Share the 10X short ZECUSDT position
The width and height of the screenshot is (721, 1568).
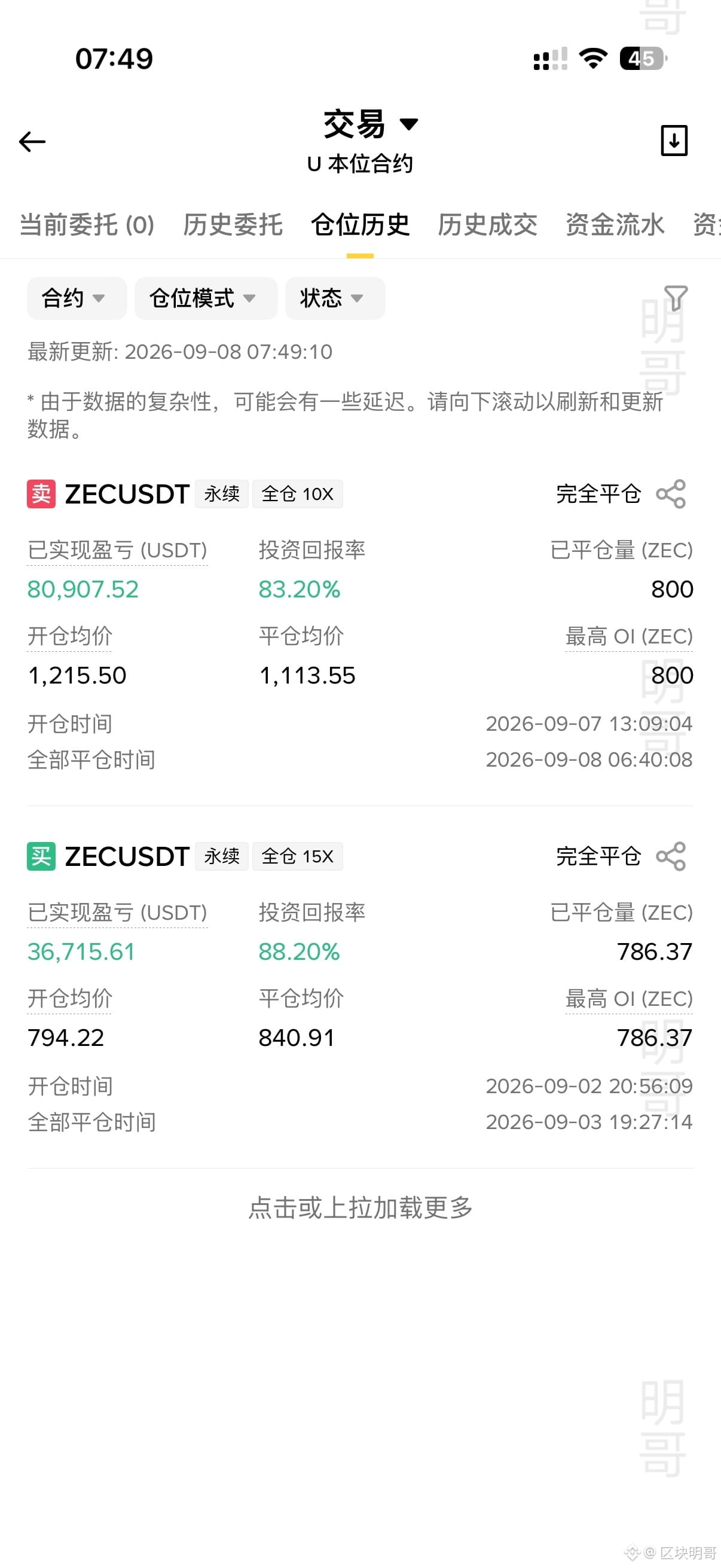[x=671, y=493]
